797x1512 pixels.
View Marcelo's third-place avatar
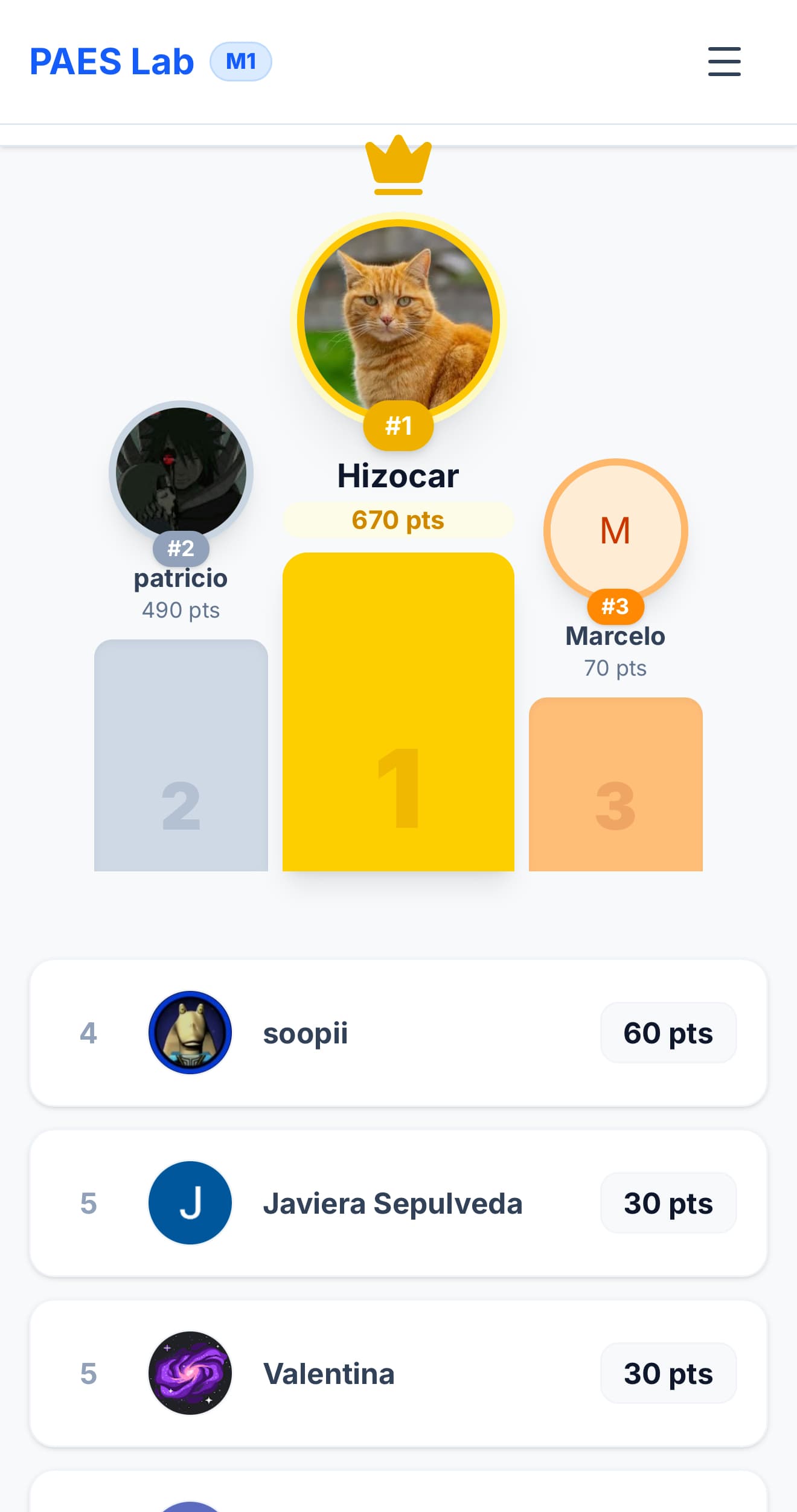click(615, 530)
